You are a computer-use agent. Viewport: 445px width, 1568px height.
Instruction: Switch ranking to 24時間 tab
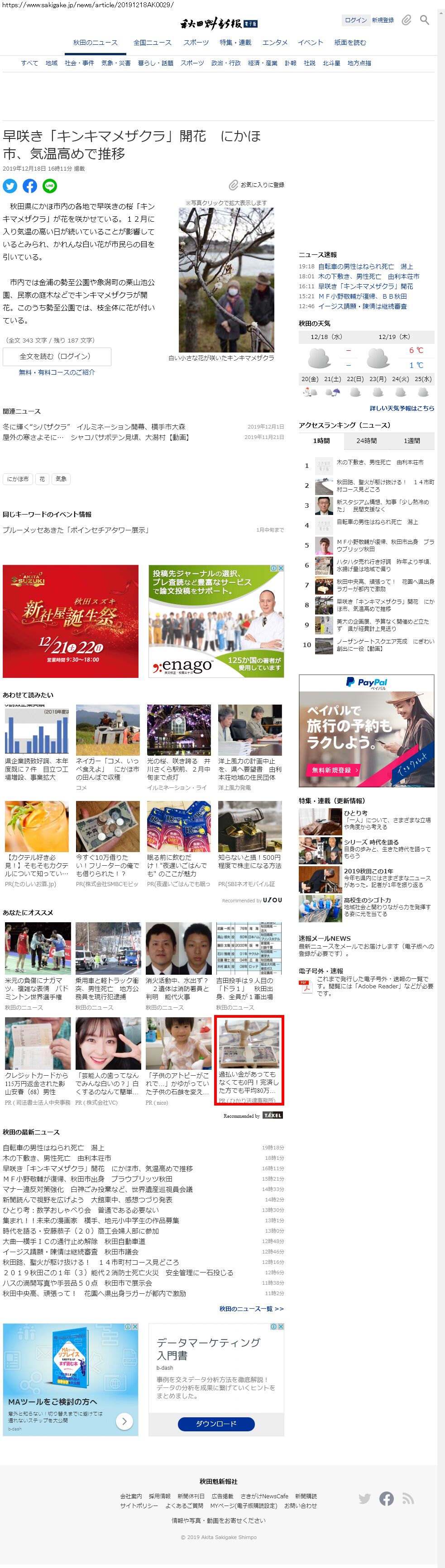(x=367, y=441)
